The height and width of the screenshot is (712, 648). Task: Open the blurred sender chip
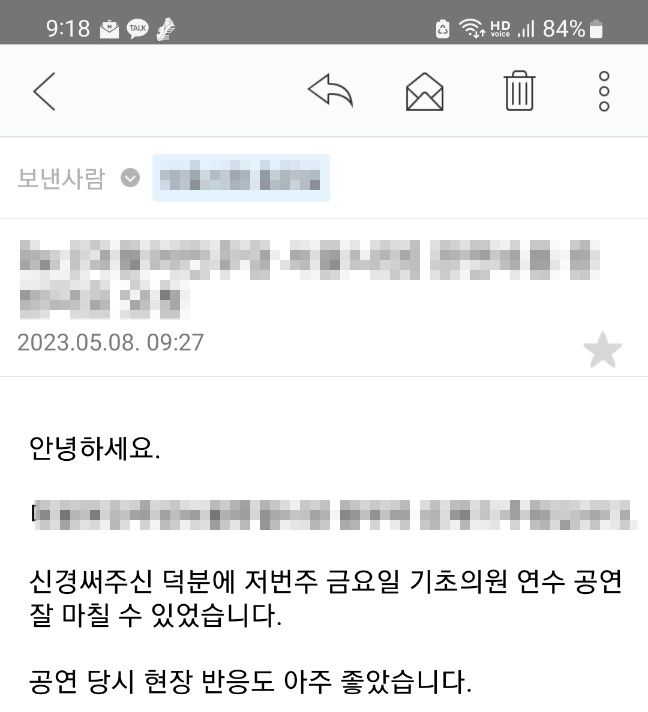click(x=241, y=179)
